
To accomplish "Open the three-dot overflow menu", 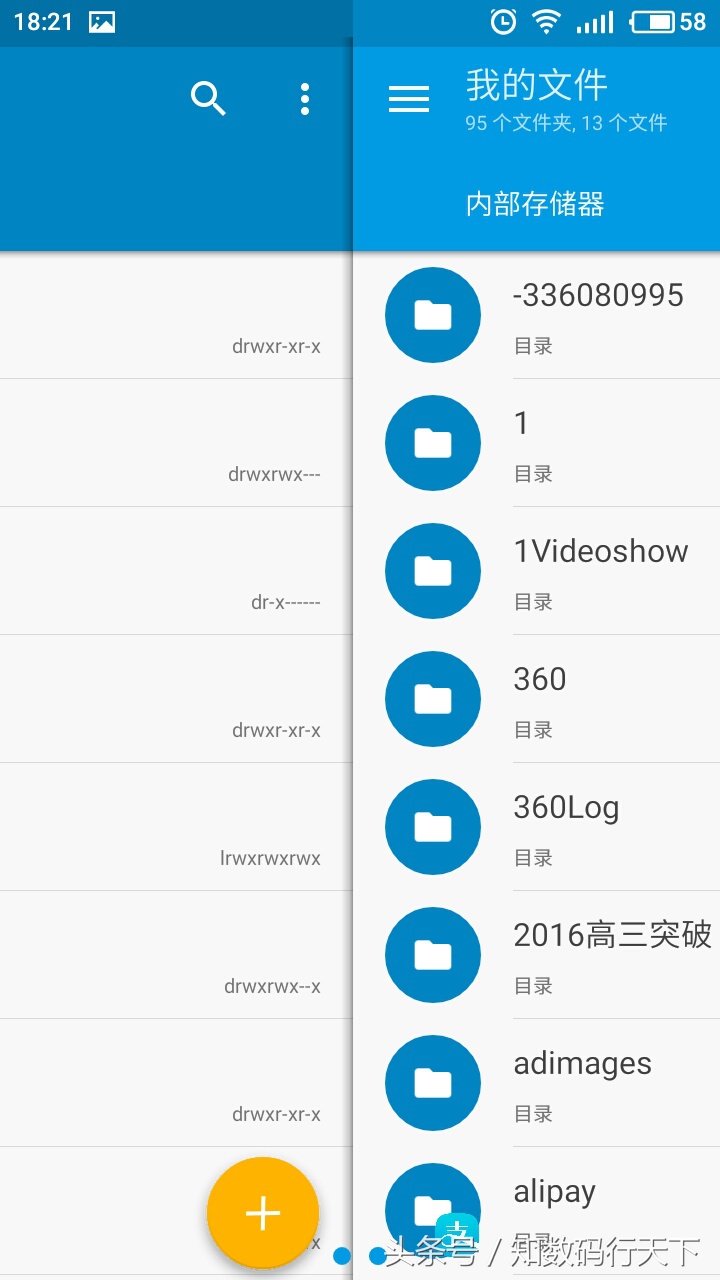I will [x=305, y=98].
